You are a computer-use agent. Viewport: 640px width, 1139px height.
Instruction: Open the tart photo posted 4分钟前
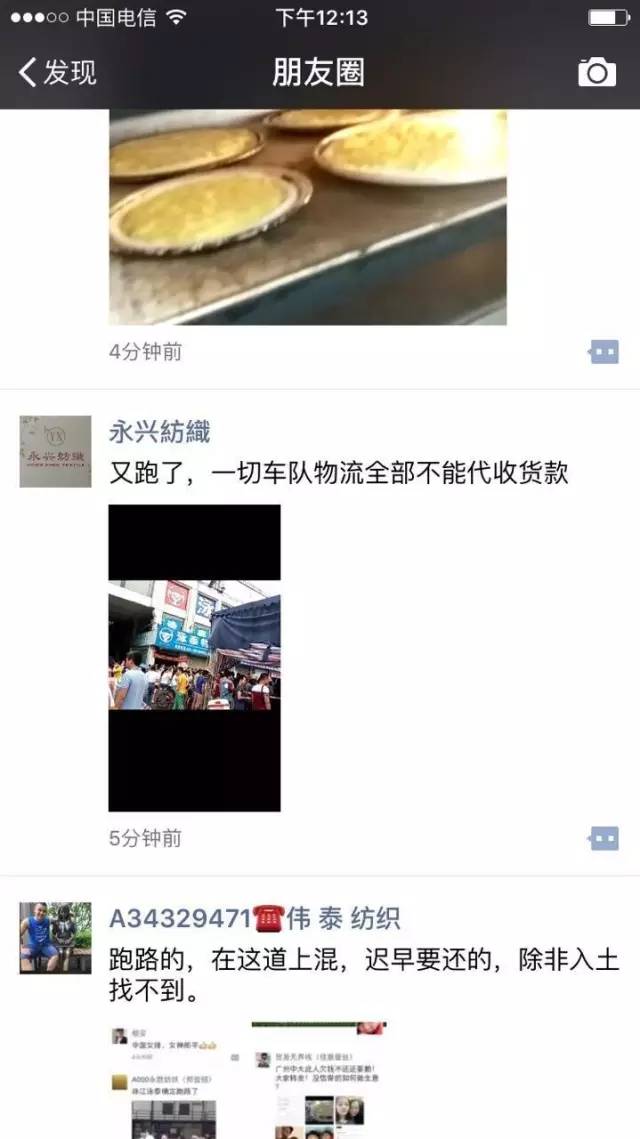pyautogui.click(x=307, y=216)
